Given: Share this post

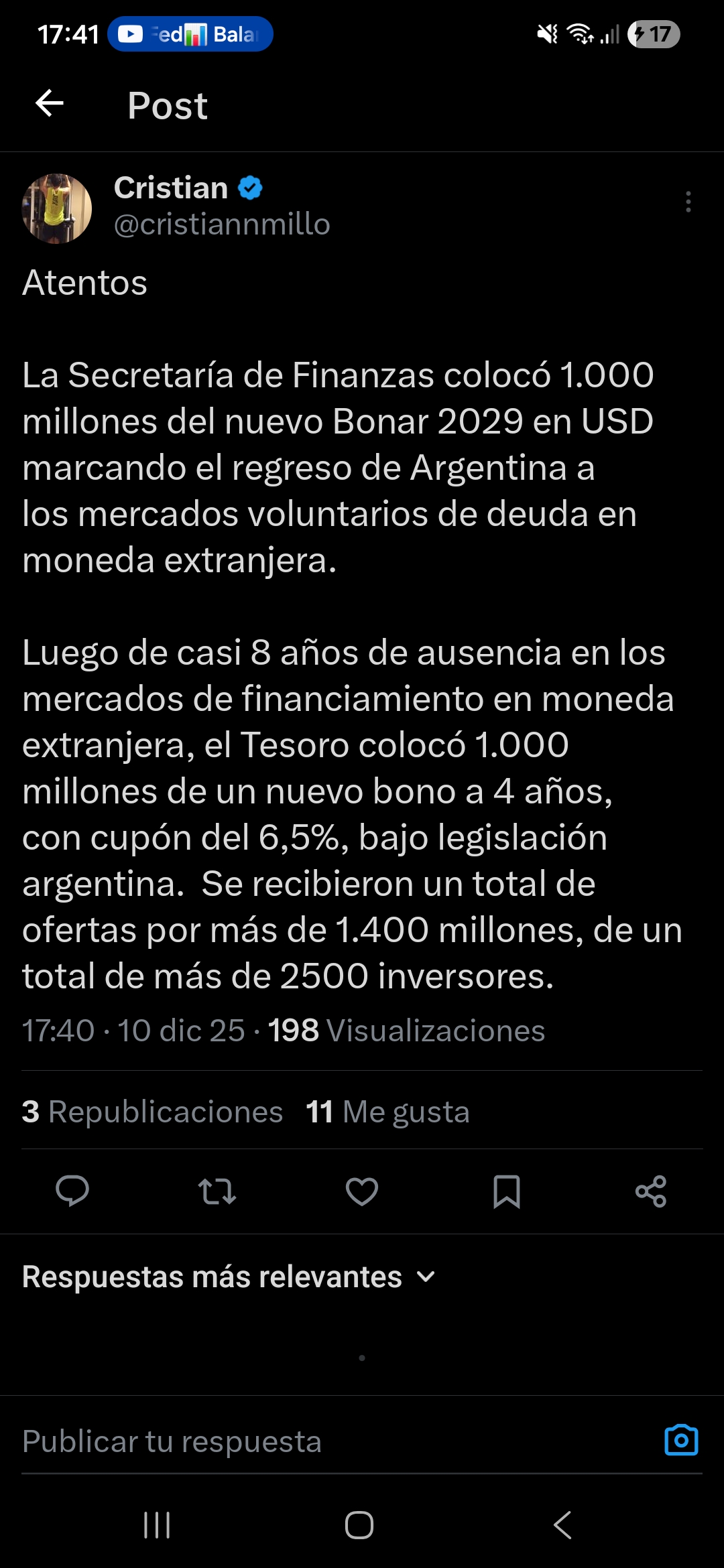Looking at the screenshot, I should pyautogui.click(x=651, y=1191).
